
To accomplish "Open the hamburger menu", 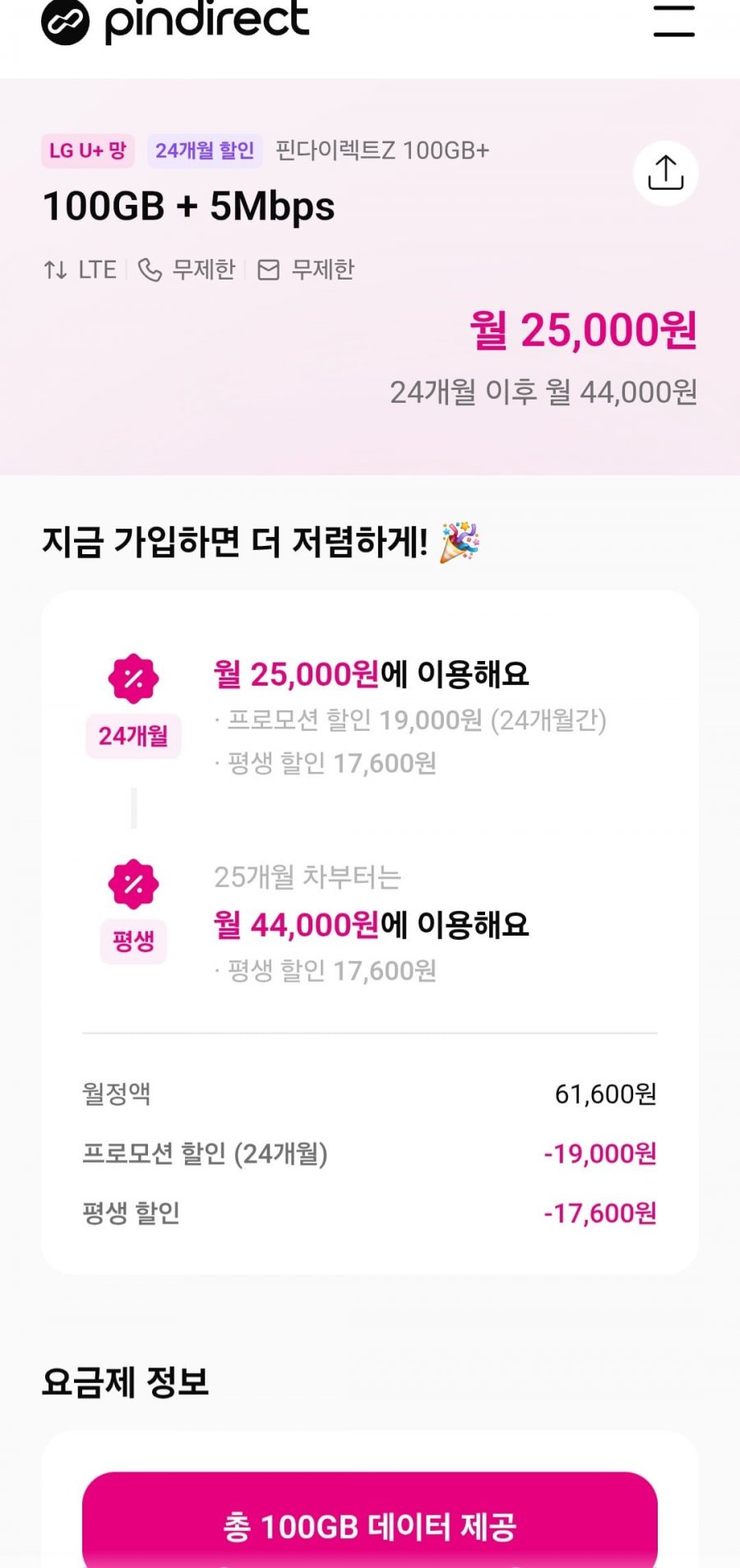I will click(673, 20).
